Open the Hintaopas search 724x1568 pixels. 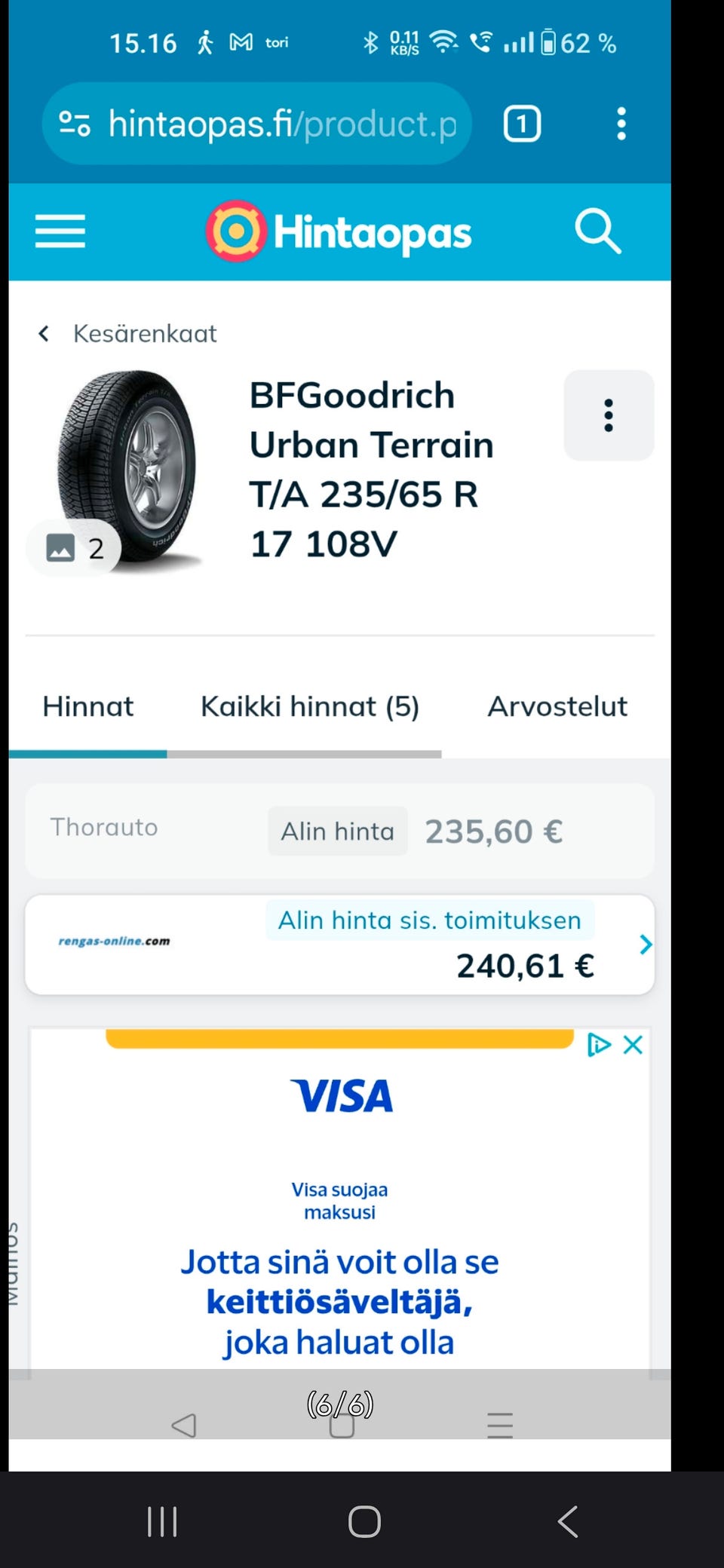point(597,231)
